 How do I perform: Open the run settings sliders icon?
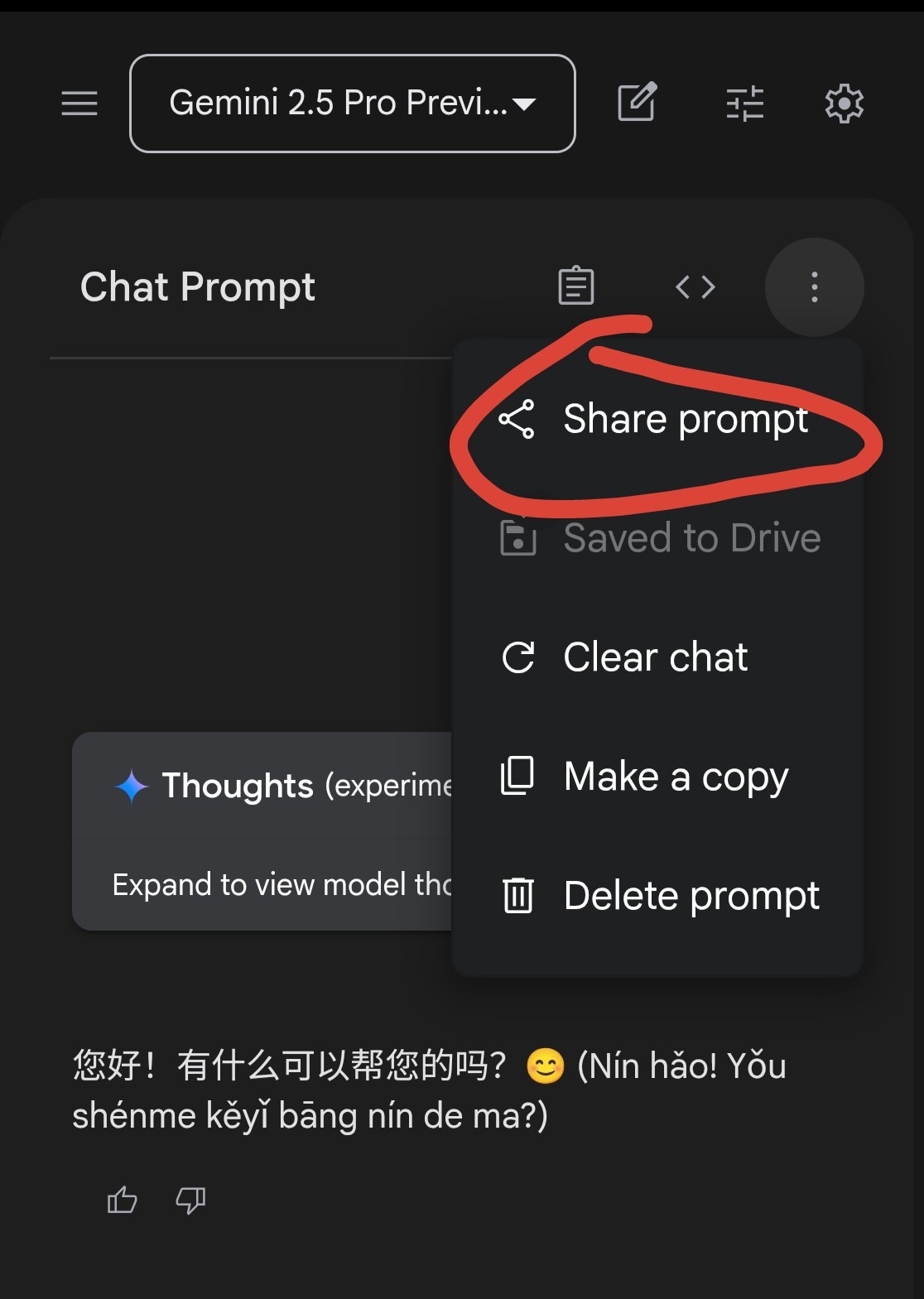(x=744, y=103)
